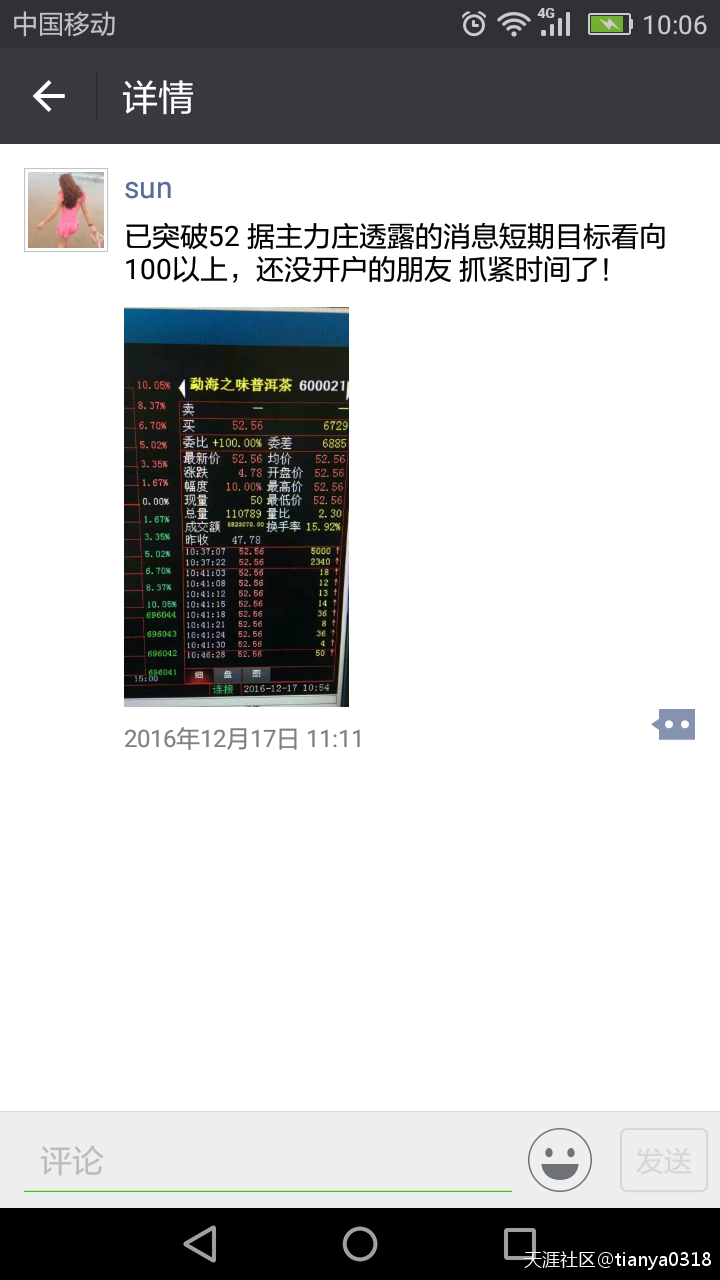Tap the back arrow next to 详情
This screenshot has height=1280, width=720.
(x=47, y=96)
